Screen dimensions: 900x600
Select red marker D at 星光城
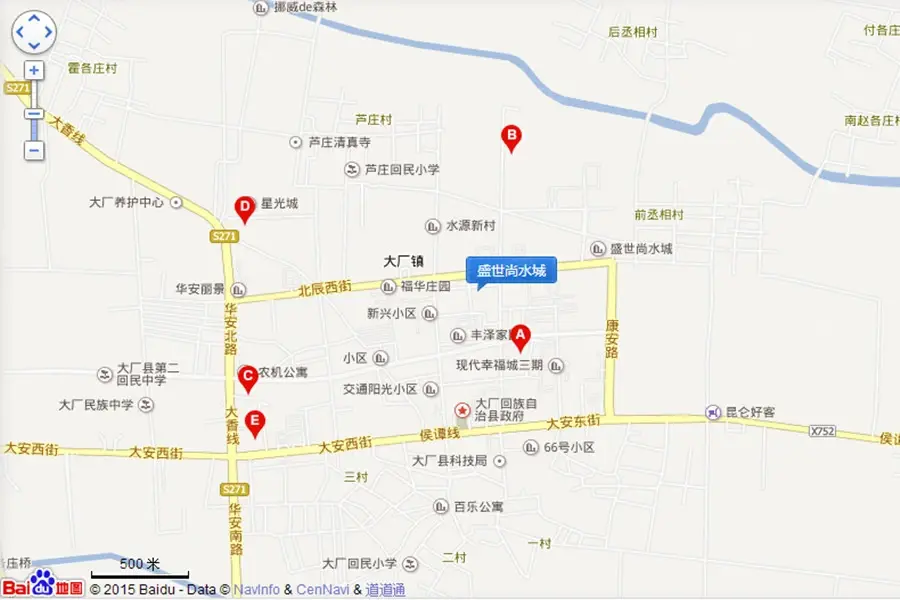[x=244, y=207]
